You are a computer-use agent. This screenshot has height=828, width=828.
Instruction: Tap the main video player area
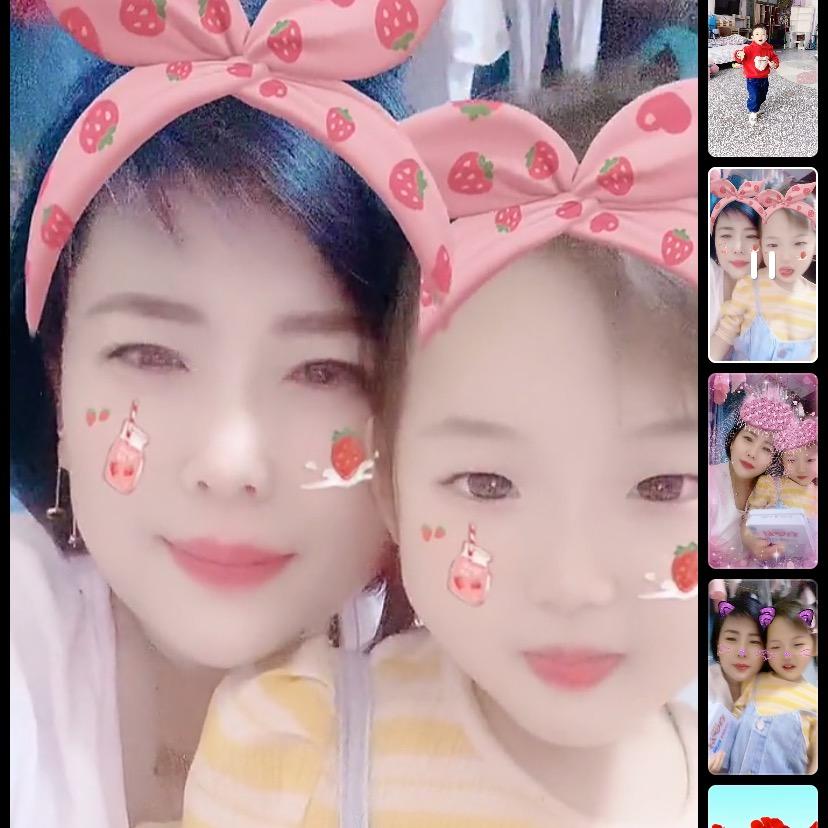tap(353, 414)
